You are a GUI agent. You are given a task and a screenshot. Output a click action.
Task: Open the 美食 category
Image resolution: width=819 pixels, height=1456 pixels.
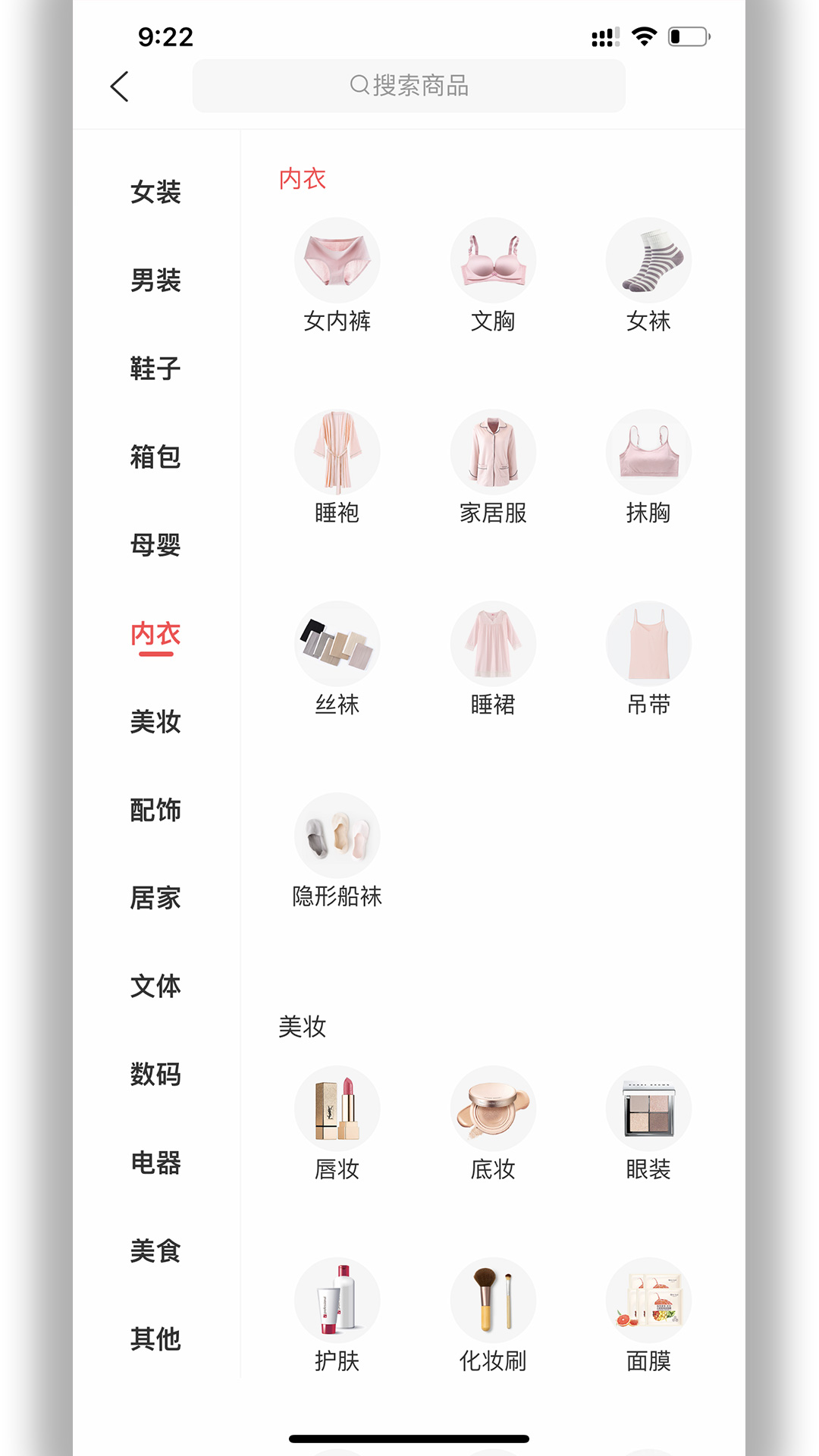(155, 1250)
